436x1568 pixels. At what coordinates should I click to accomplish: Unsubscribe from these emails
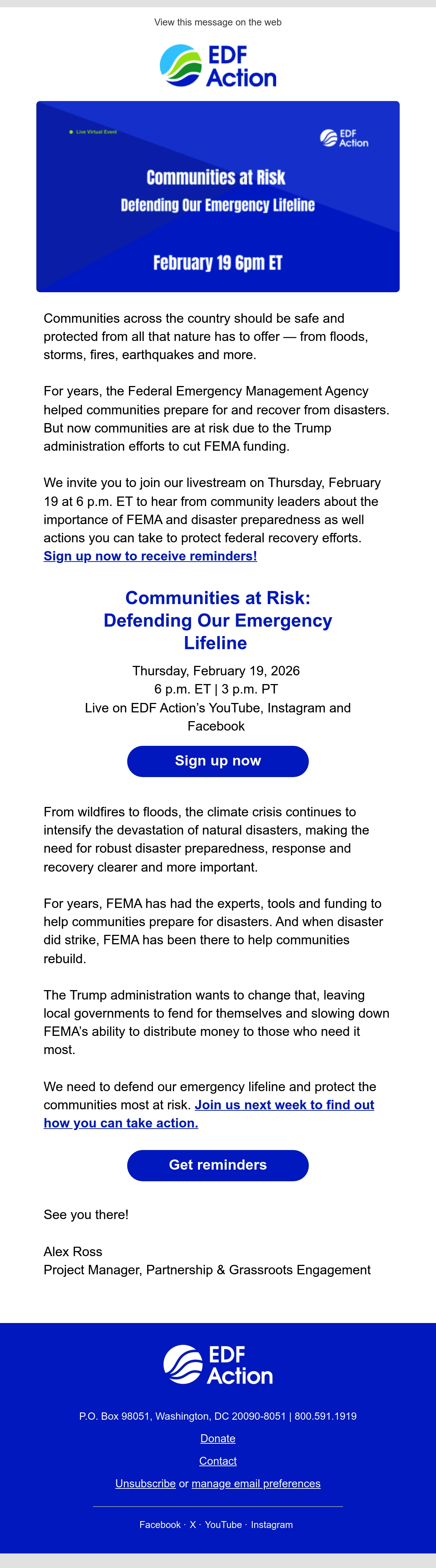(x=145, y=1483)
